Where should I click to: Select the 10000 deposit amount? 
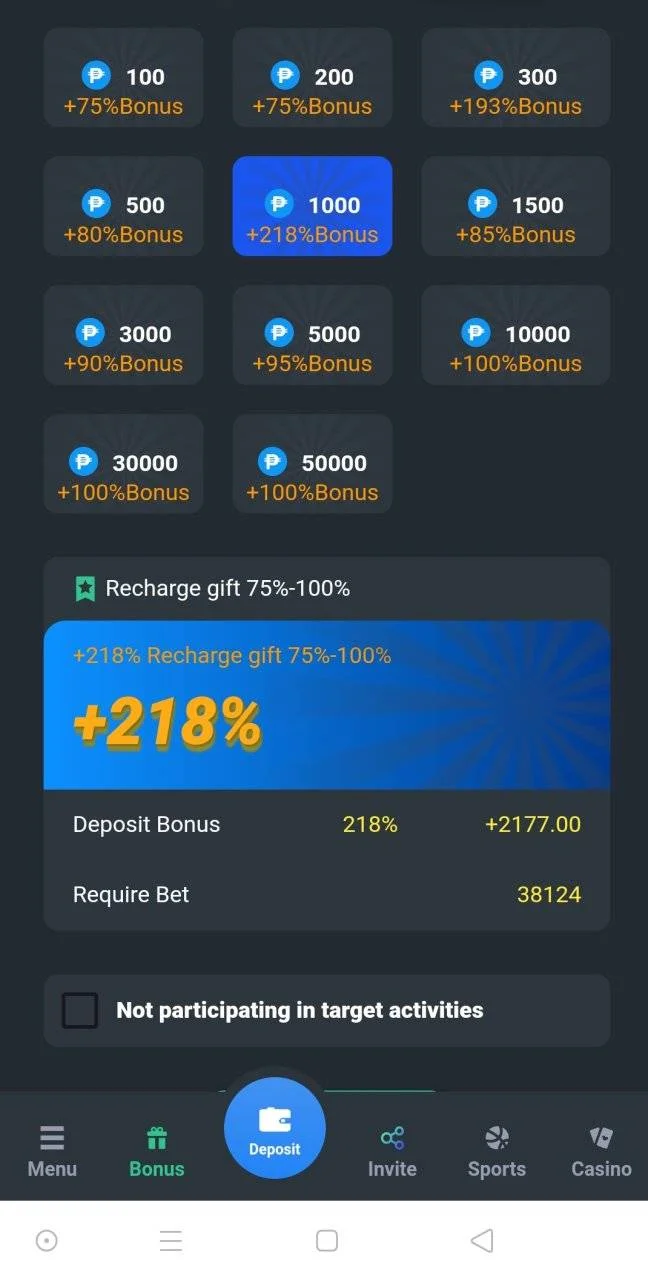515,335
